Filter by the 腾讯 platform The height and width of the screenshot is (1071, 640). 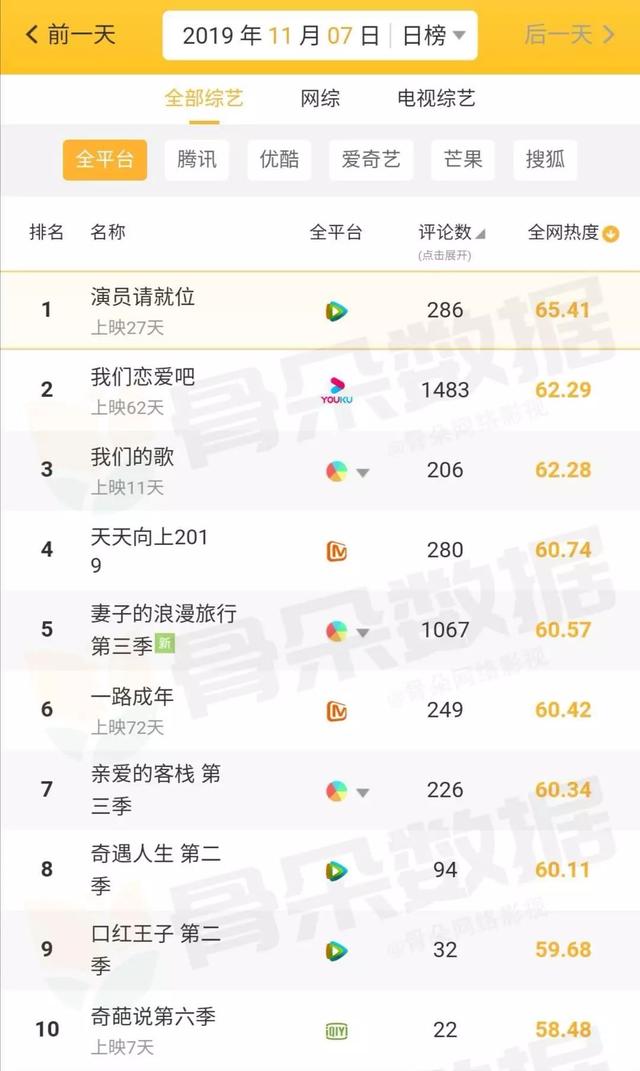click(x=197, y=160)
